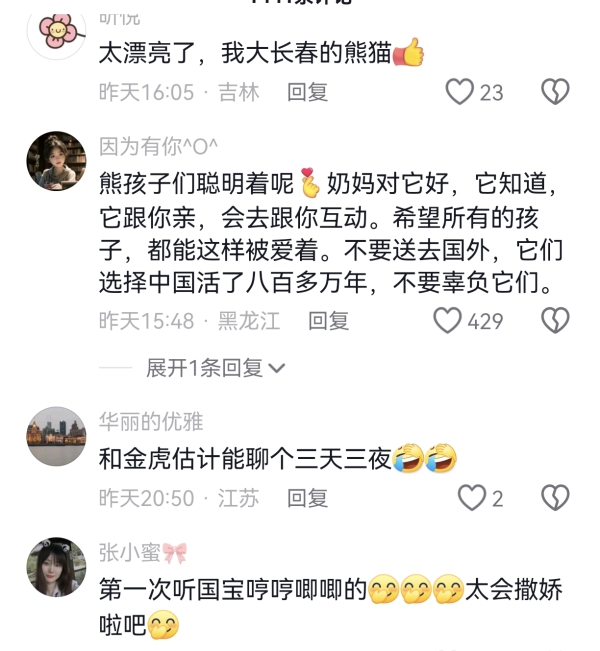This screenshot has height=651, width=600.
Task: Like 华丽的优雅's comment
Action: coord(470,497)
